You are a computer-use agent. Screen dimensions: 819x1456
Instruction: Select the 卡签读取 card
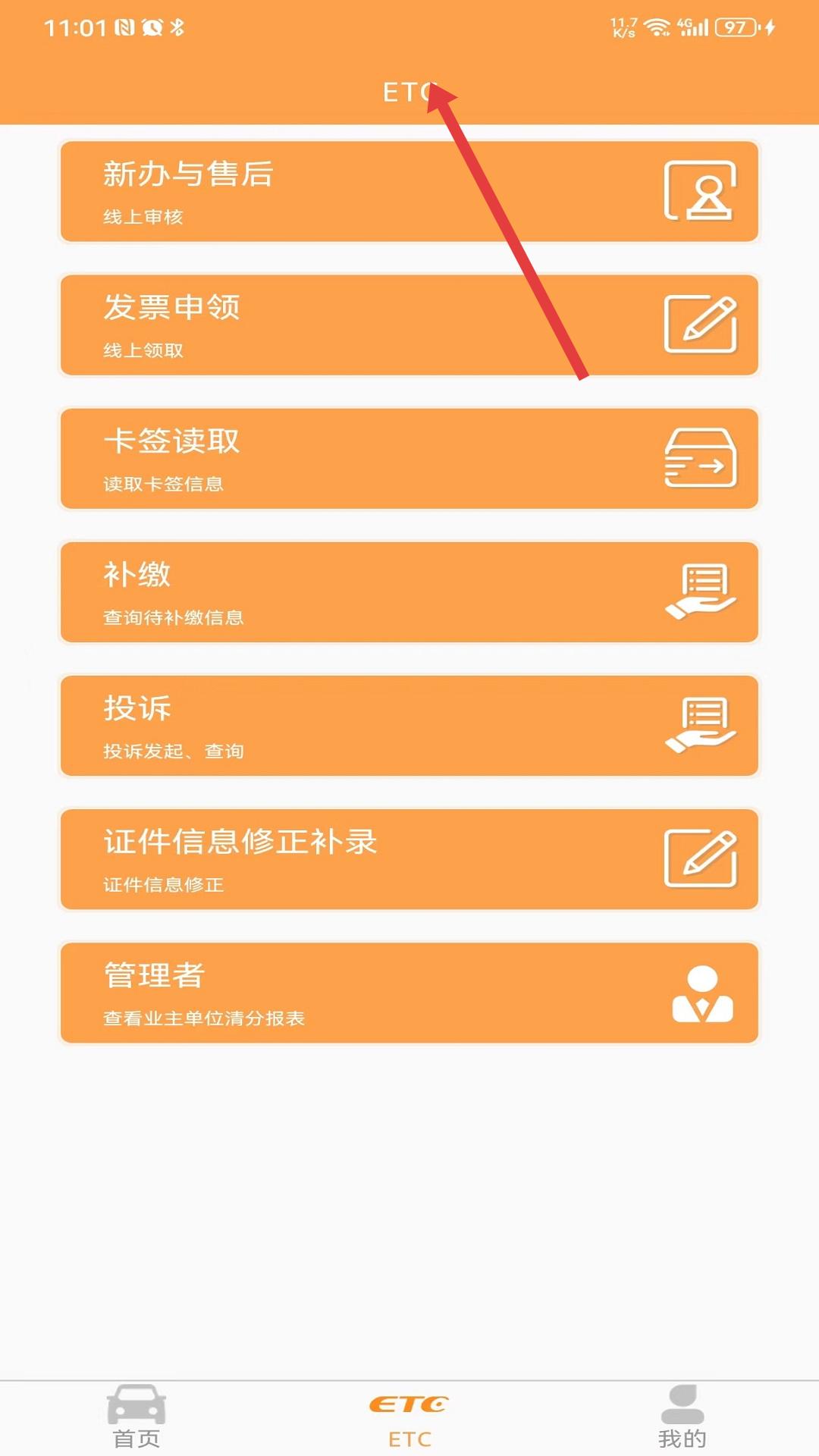point(409,459)
